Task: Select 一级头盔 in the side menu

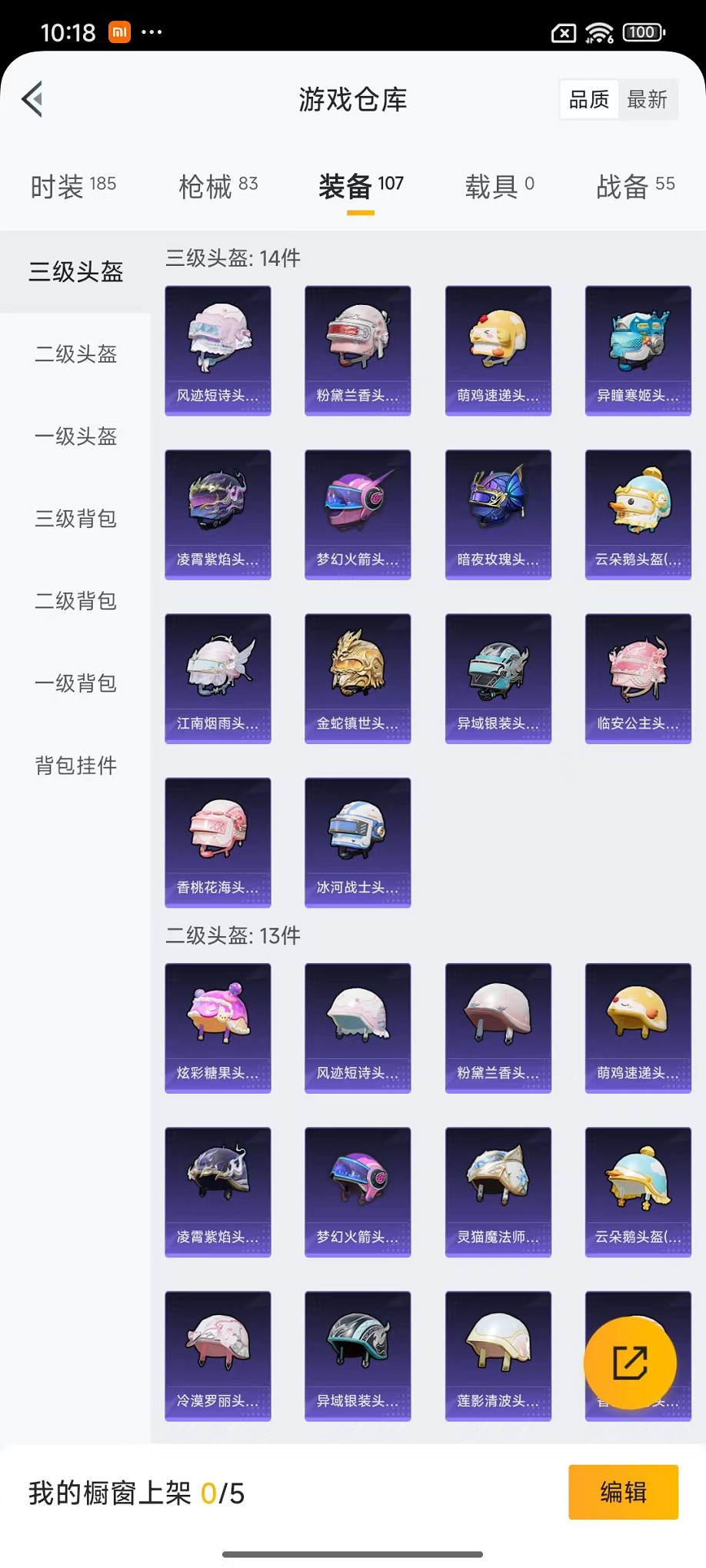Action: pos(75,437)
